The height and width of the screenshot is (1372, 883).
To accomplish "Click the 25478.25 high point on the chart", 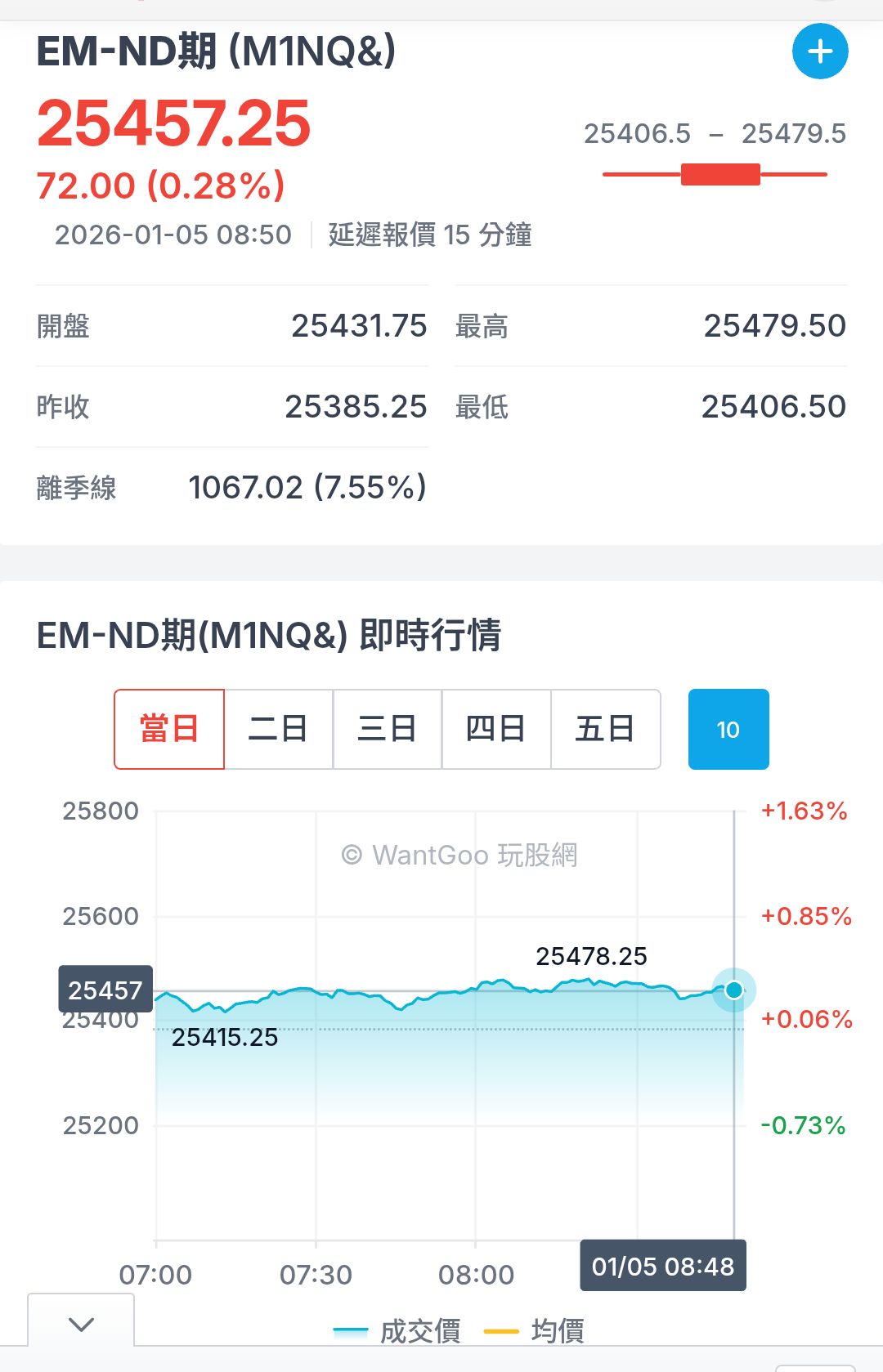I will [591, 956].
